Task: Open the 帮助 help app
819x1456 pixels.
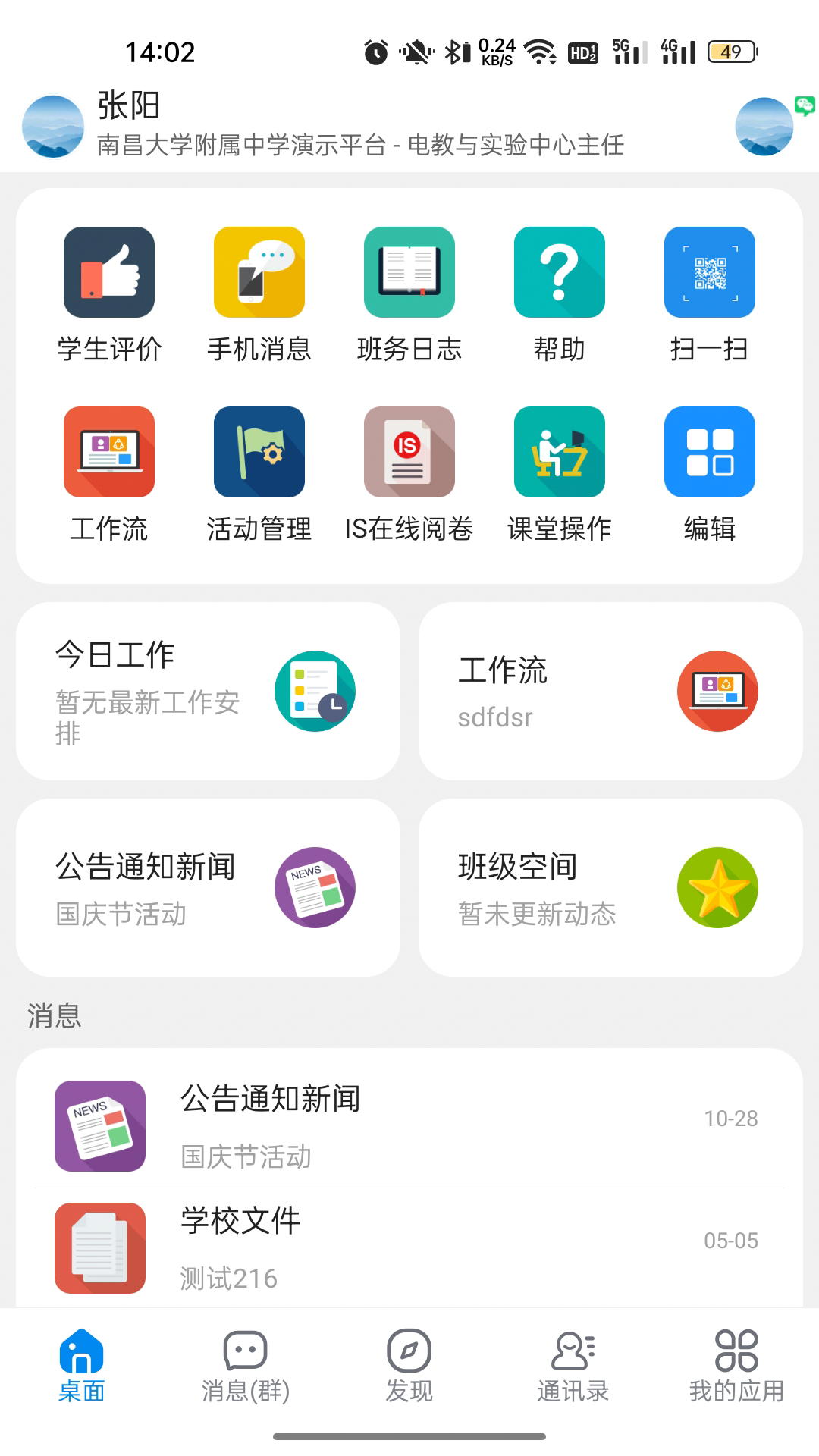Action: (x=560, y=273)
